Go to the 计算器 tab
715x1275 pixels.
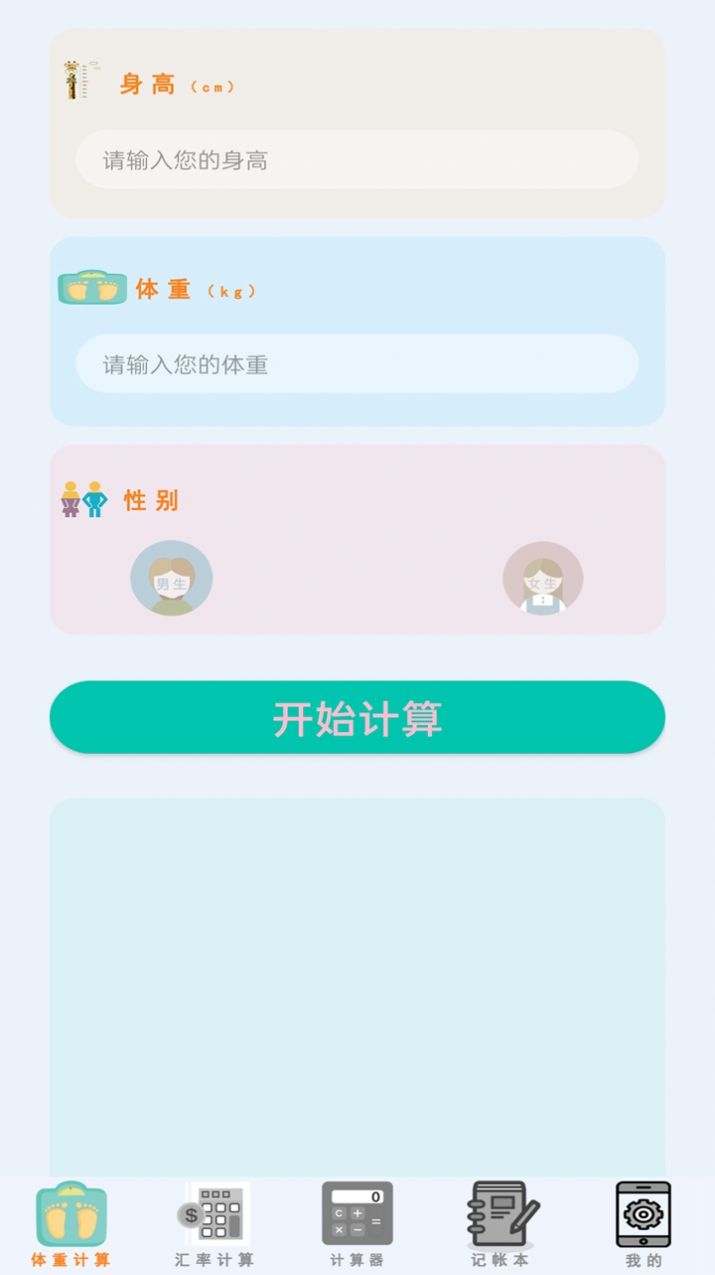357,1225
